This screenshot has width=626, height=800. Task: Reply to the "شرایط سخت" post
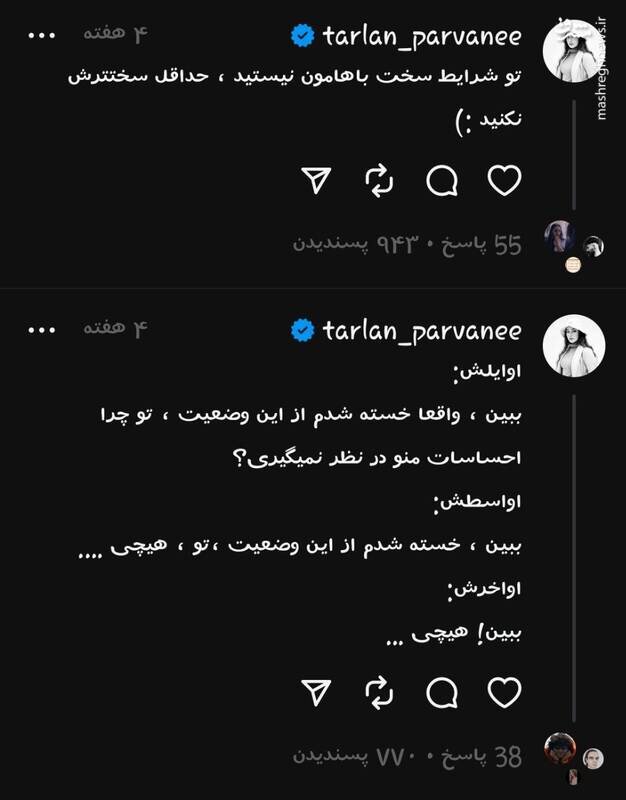click(442, 180)
